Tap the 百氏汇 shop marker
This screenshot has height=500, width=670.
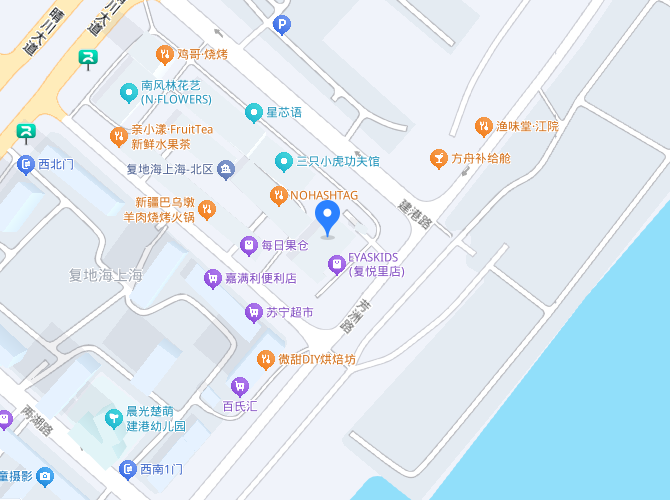[239, 386]
